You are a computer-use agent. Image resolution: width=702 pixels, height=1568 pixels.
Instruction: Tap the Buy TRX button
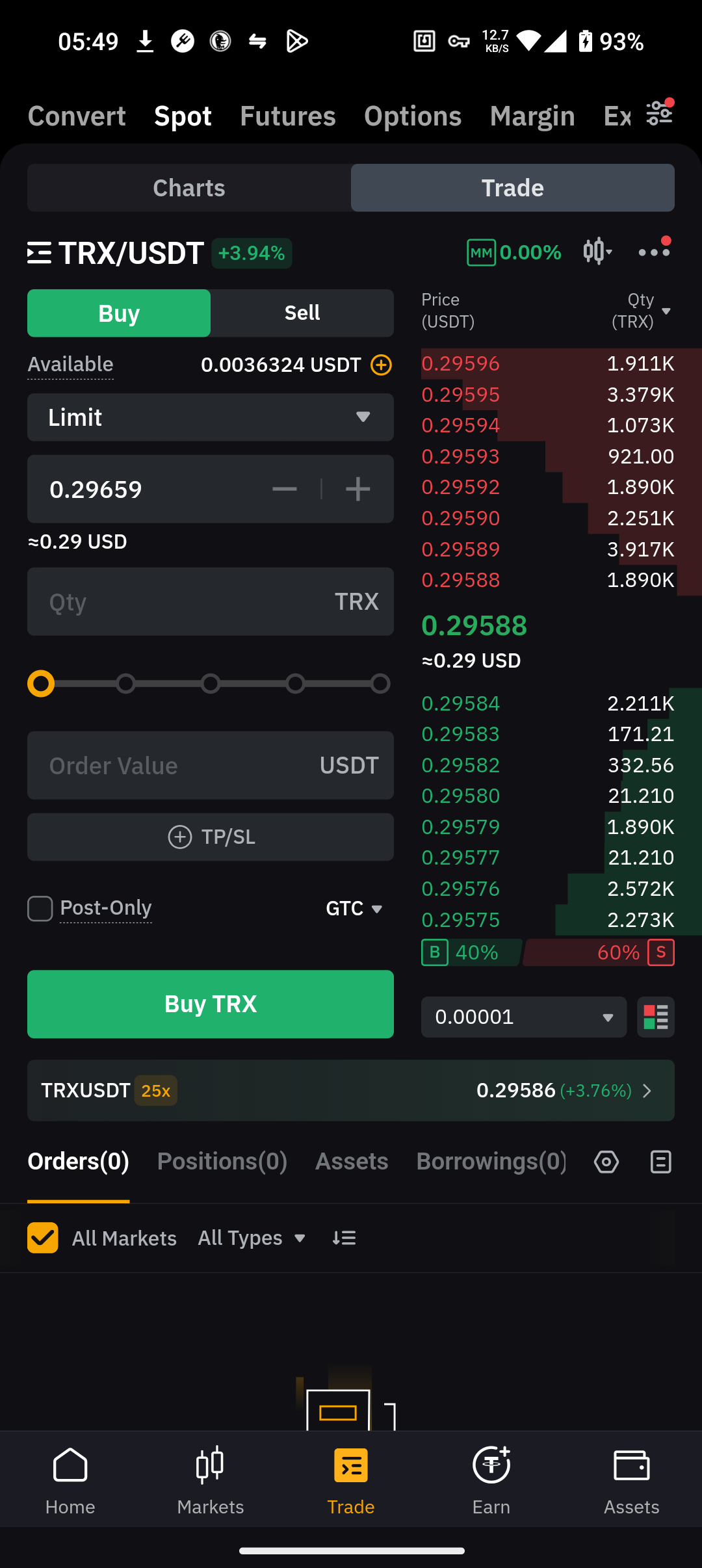(210, 1004)
